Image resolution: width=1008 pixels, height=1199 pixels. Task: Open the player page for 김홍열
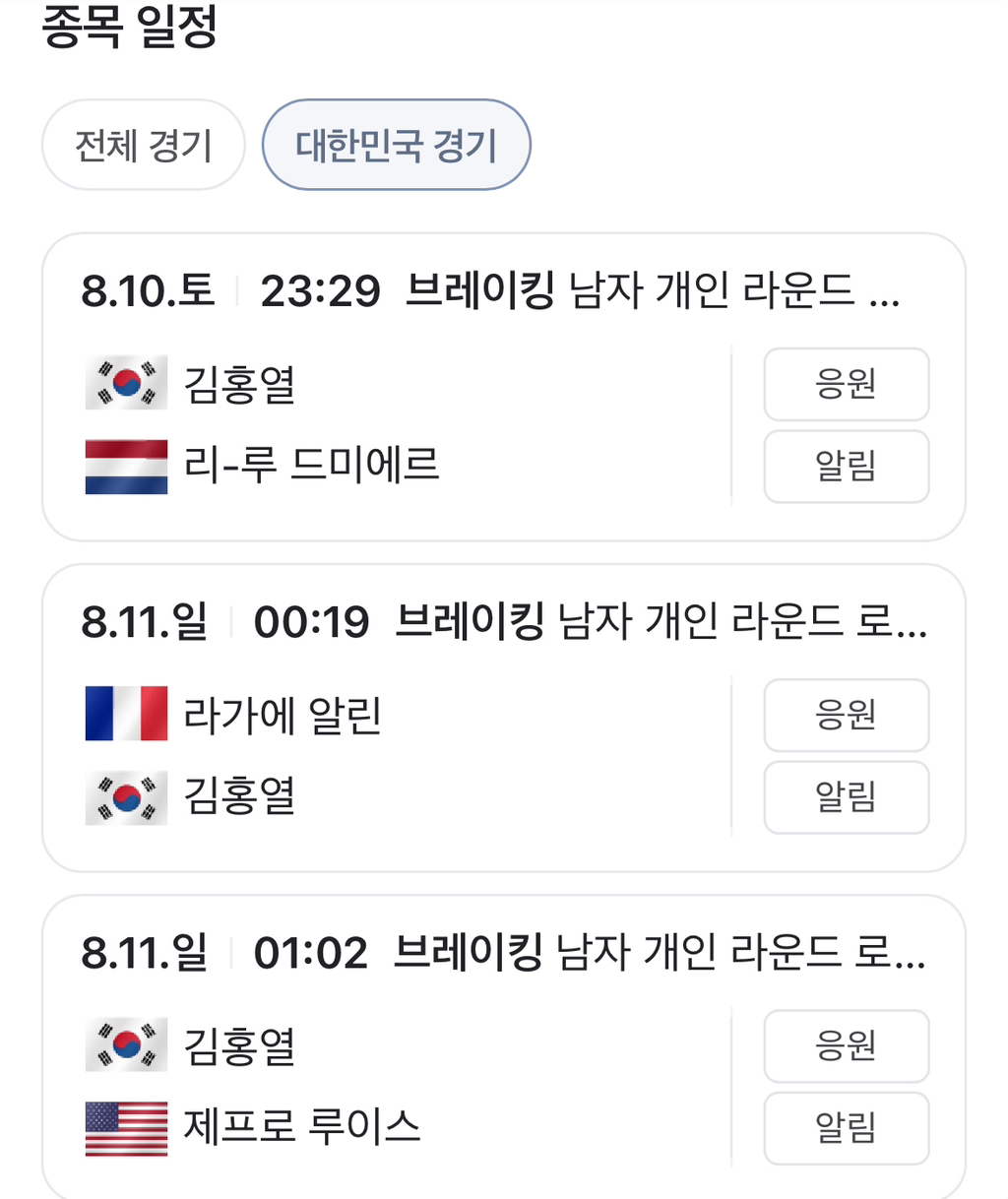pos(236,383)
